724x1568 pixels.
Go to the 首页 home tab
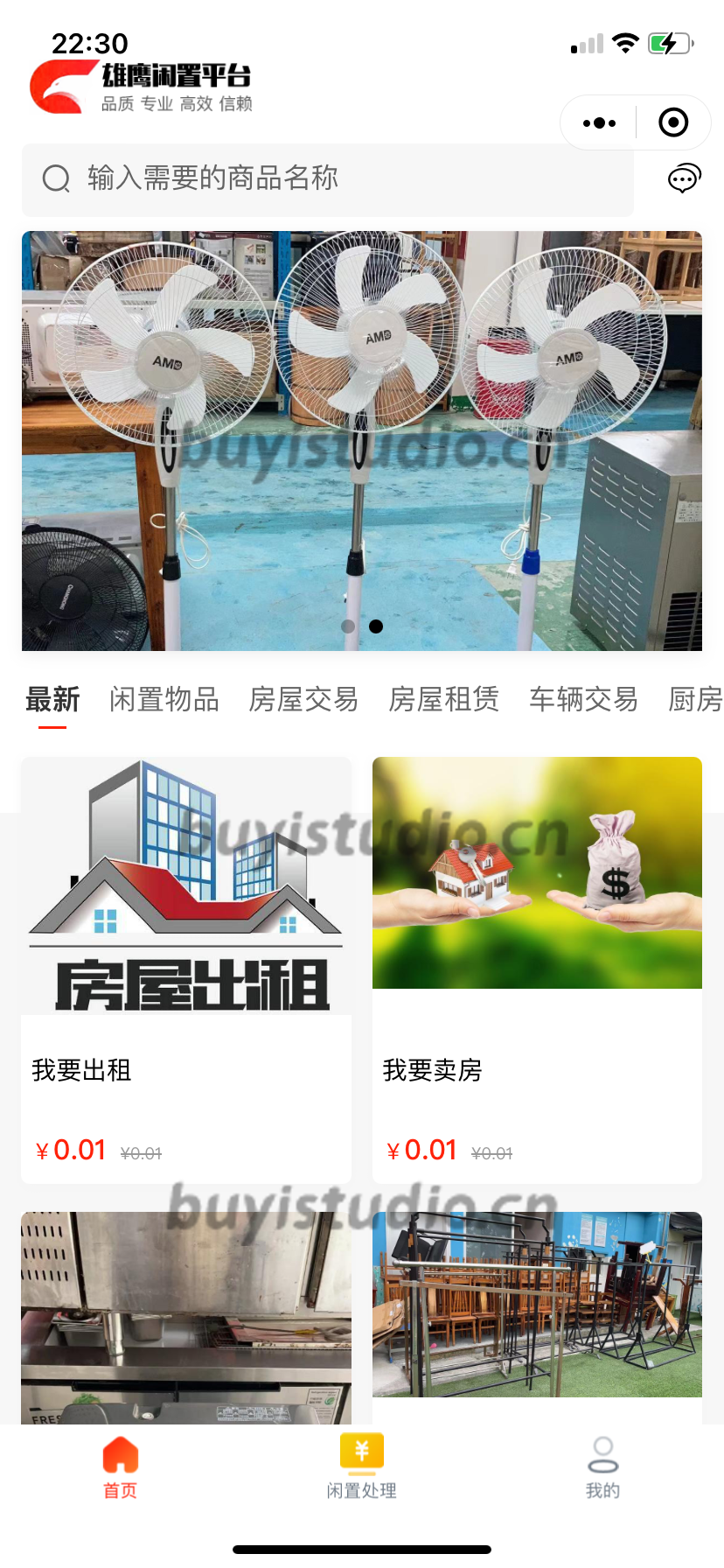tap(121, 1467)
